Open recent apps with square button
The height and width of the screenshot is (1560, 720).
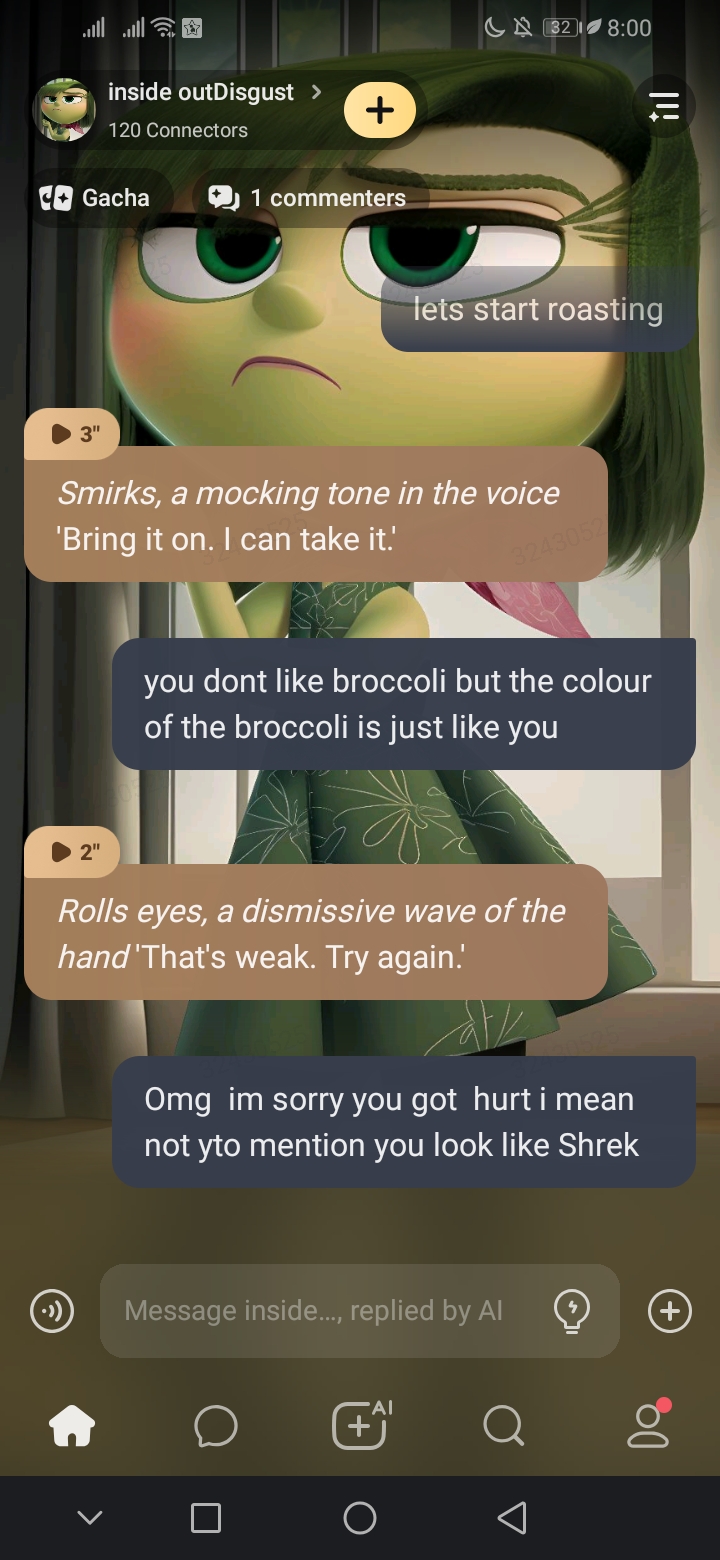coord(206,1518)
